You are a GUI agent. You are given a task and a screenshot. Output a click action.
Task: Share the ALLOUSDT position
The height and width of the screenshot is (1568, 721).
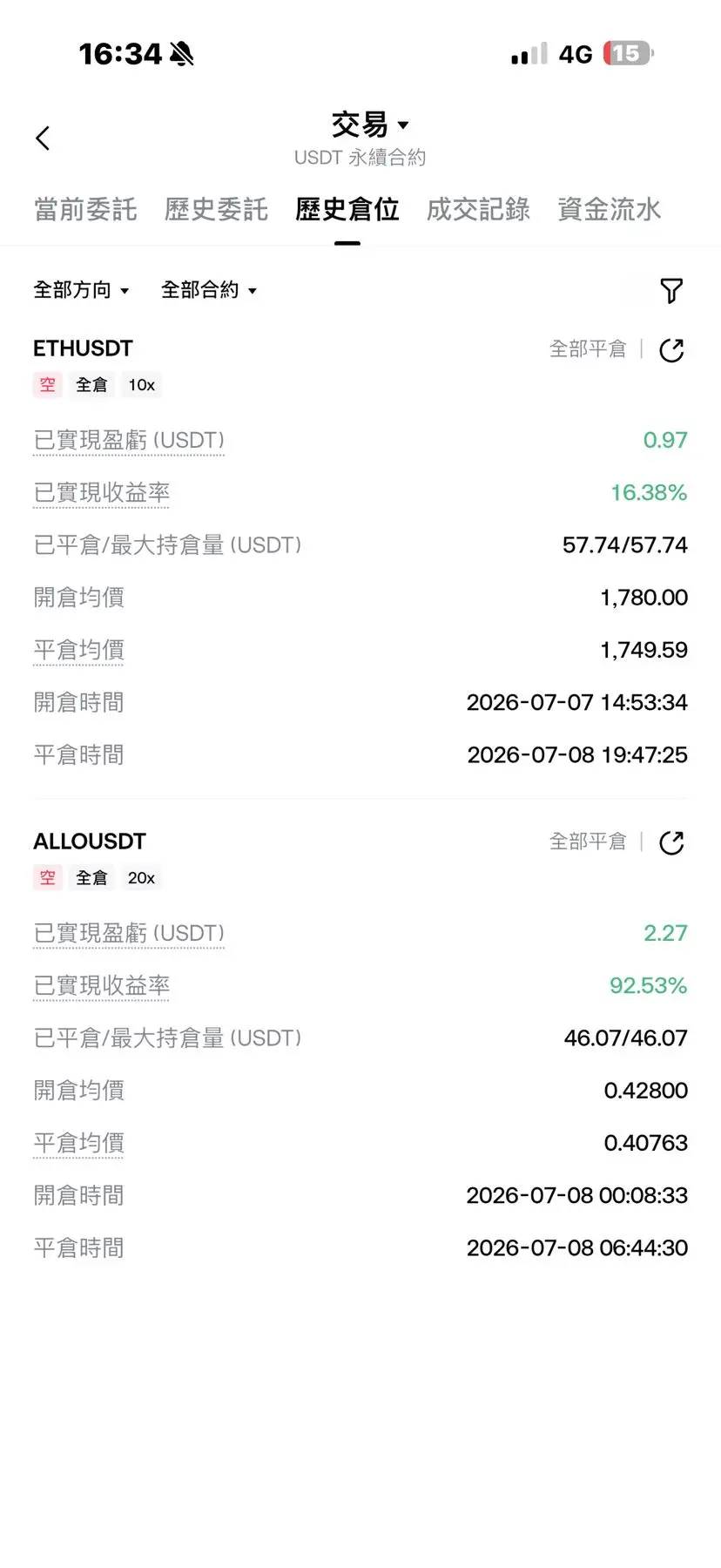[671, 842]
